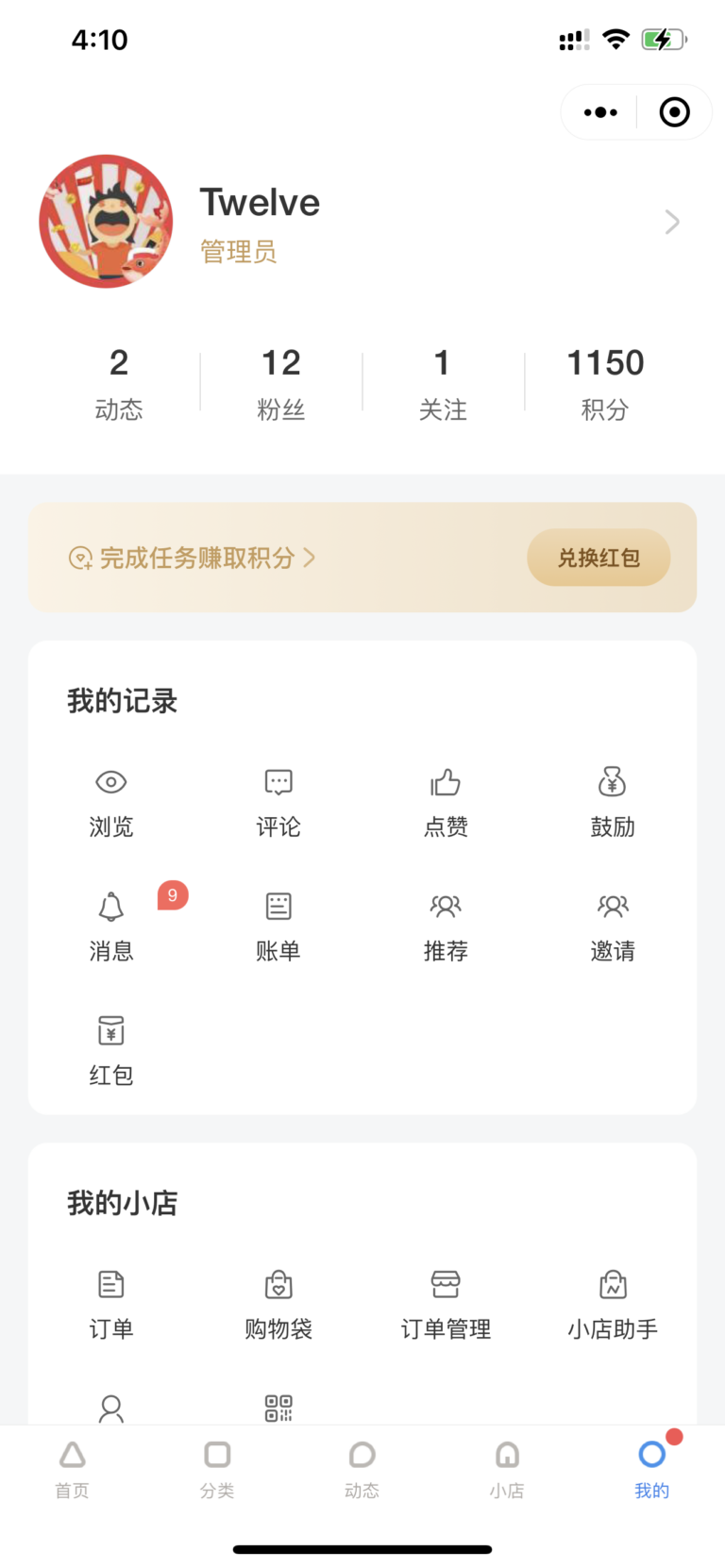Open 订单管理 in my shop

click(x=446, y=1306)
